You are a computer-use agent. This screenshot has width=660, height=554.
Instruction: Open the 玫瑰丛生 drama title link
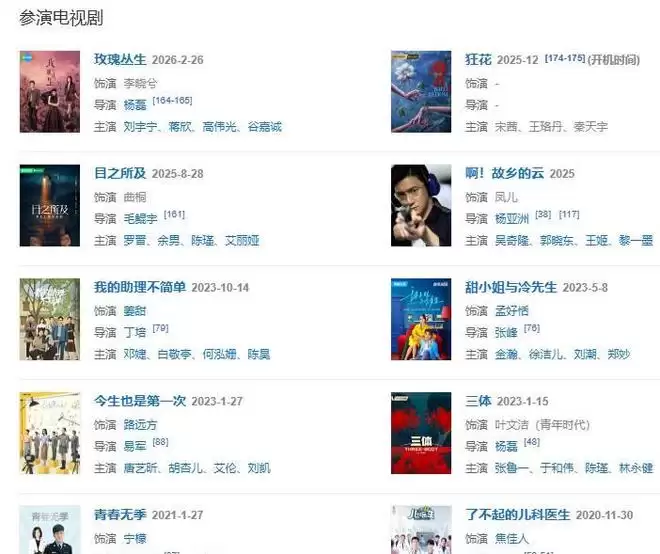coord(120,60)
